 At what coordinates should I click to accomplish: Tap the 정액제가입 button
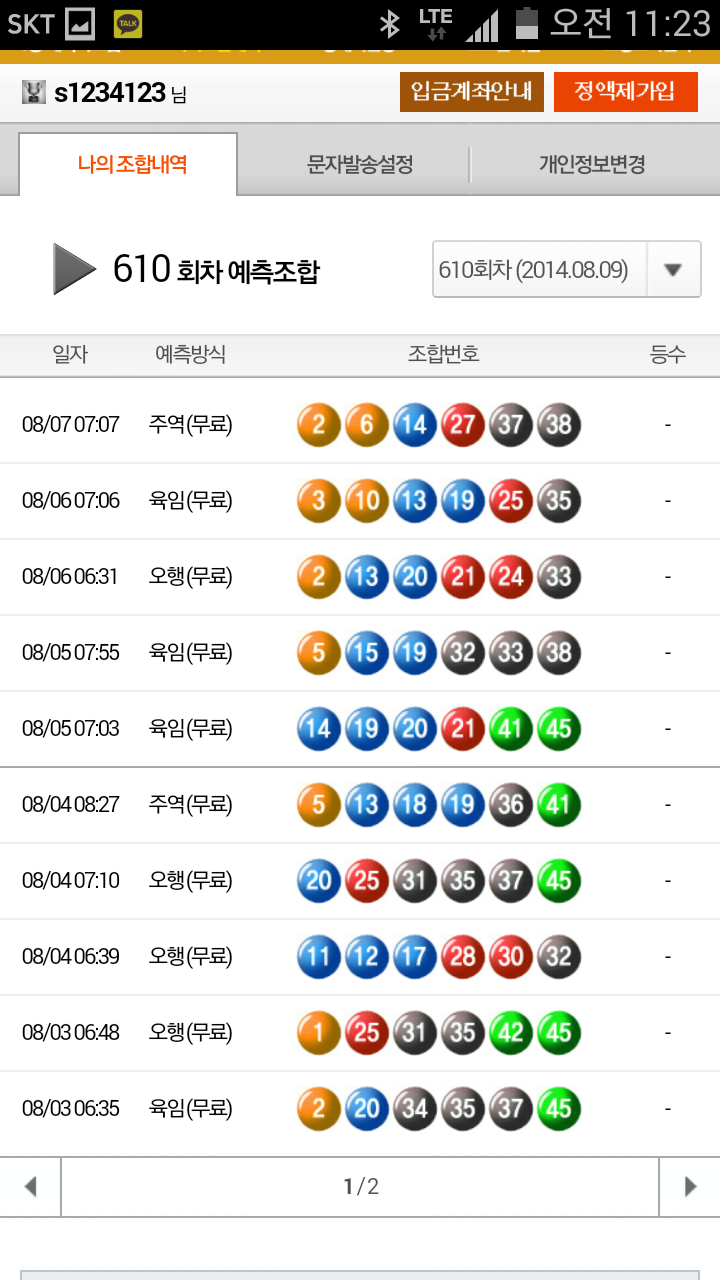click(625, 92)
